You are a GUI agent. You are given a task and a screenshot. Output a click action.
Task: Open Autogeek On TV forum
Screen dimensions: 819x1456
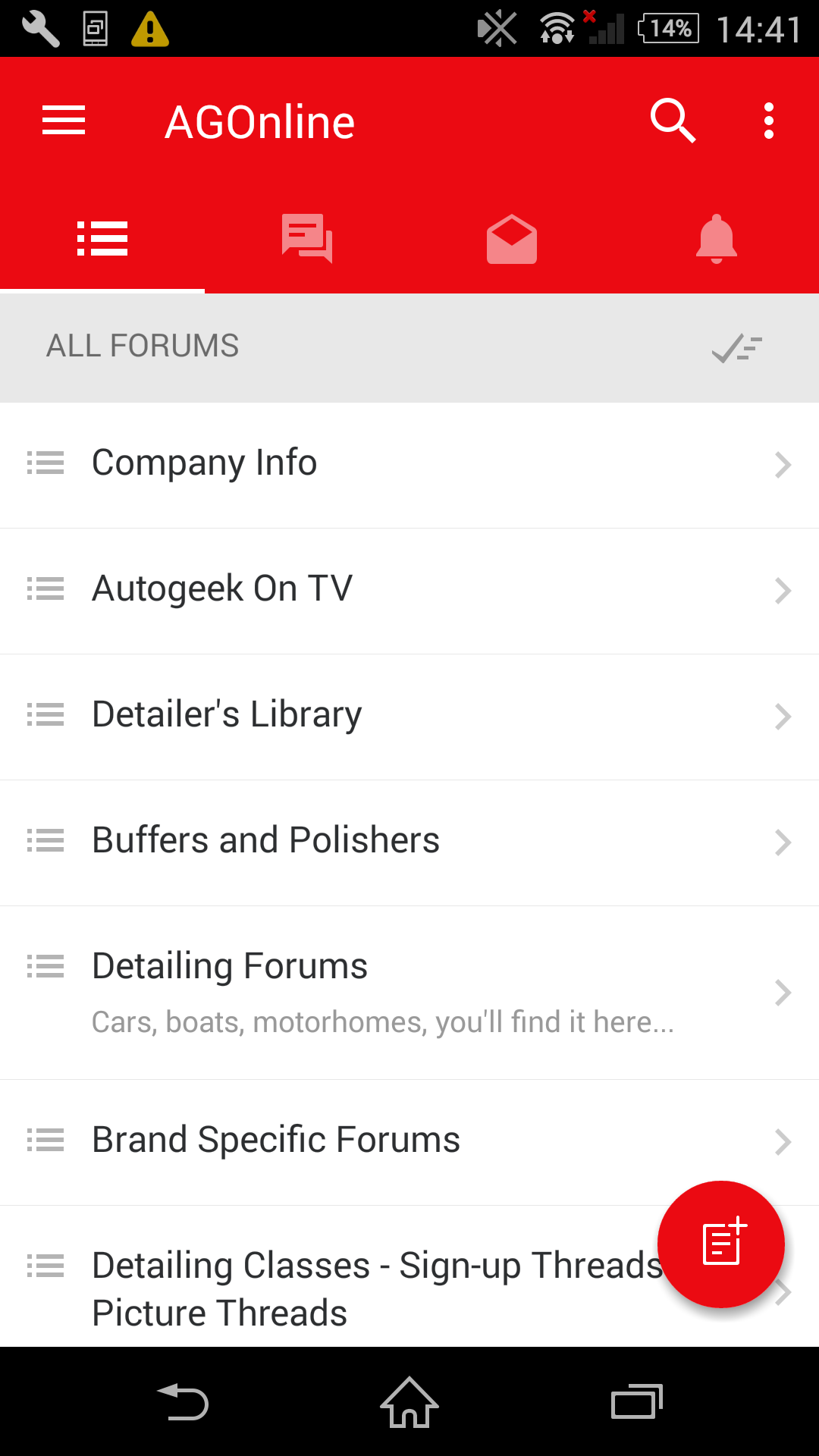click(409, 591)
